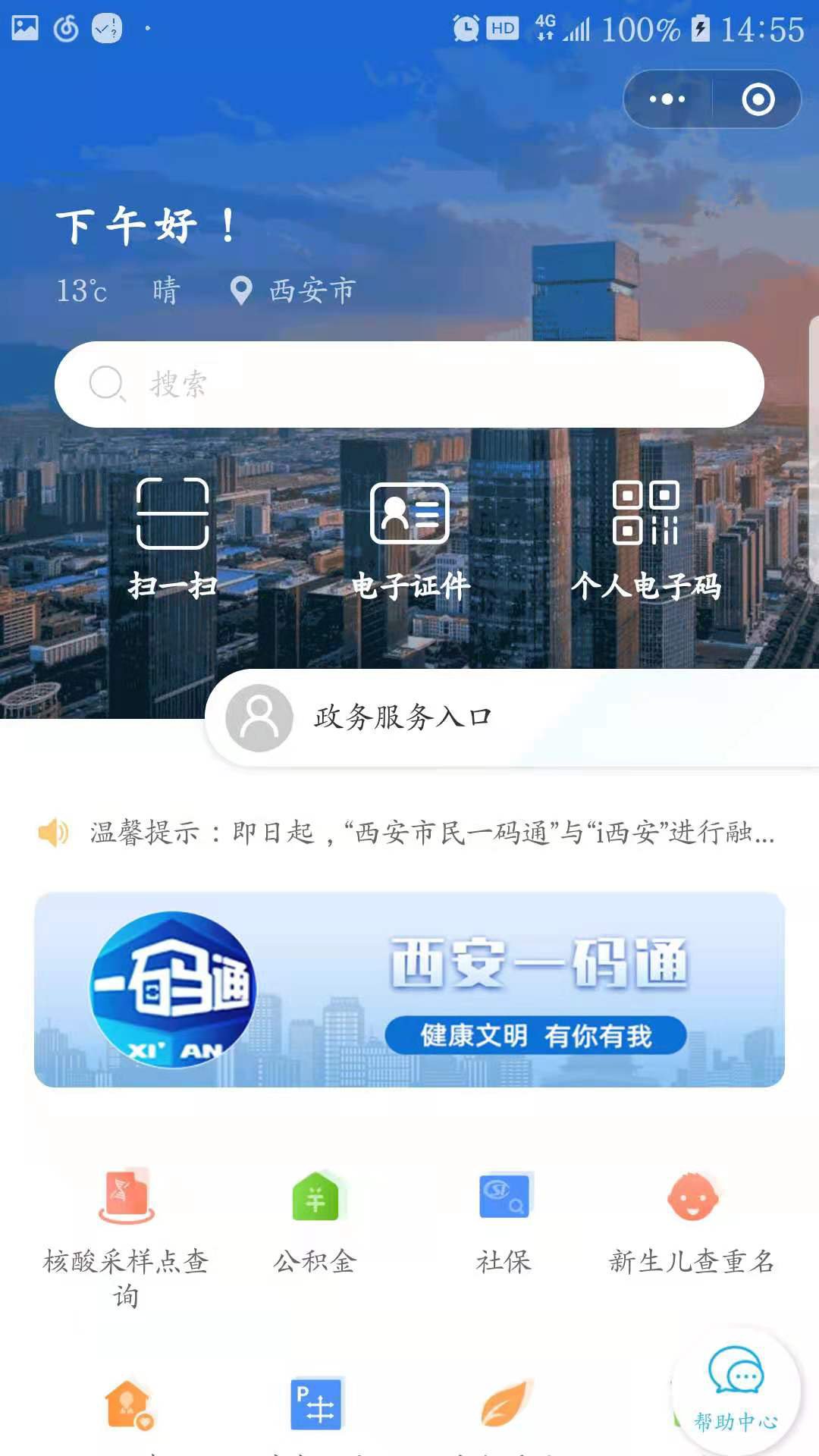Open 社保 service

504,1222
